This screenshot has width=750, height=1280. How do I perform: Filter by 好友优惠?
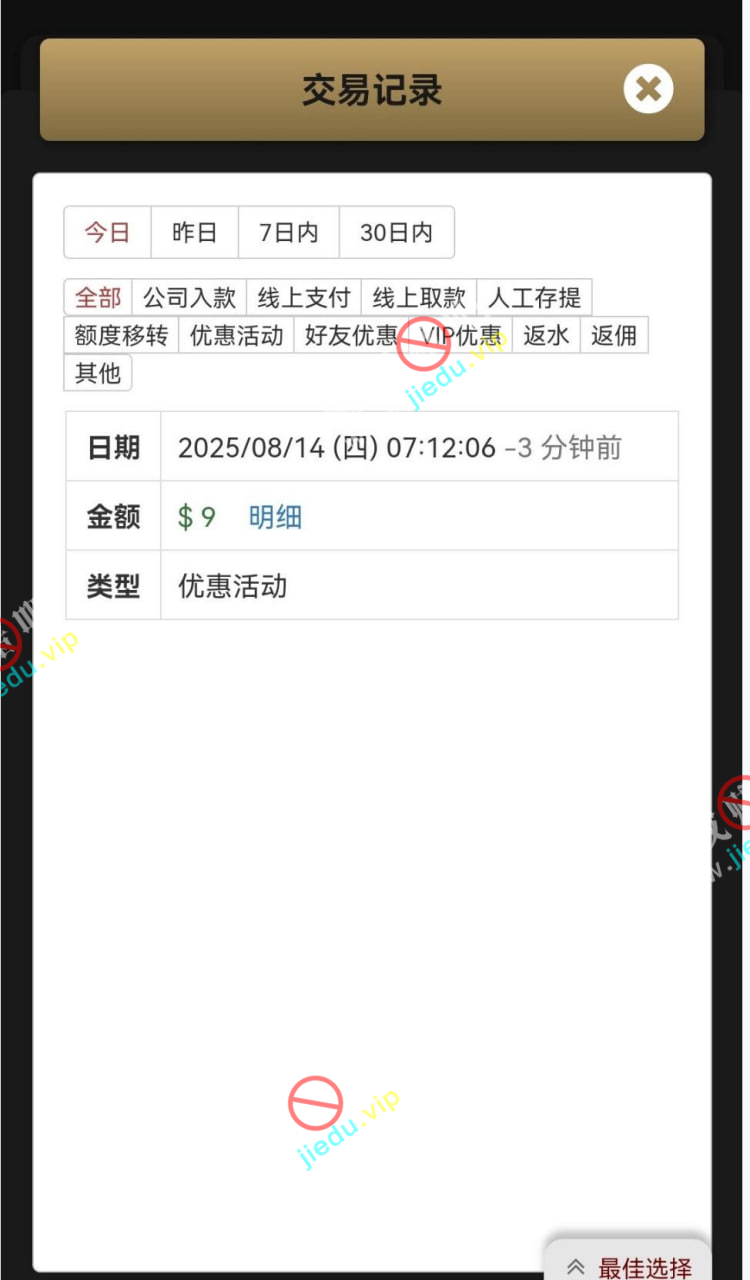pos(351,335)
